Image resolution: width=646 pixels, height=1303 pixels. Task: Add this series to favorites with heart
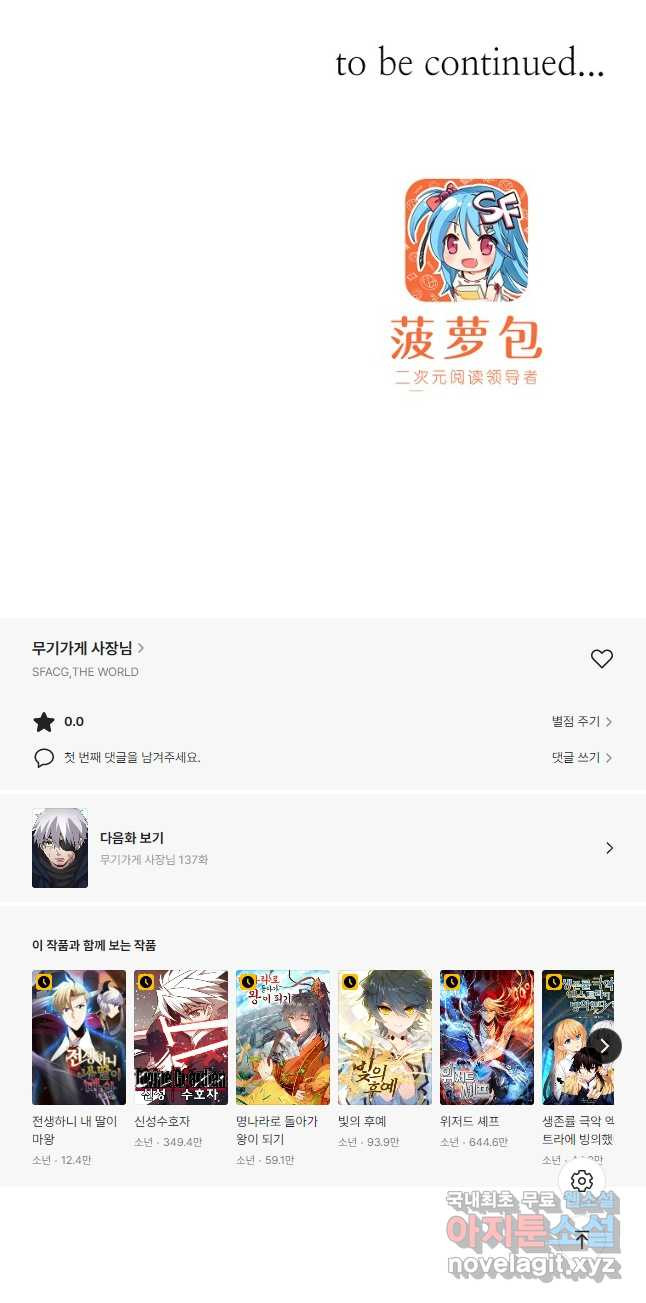(x=601, y=659)
